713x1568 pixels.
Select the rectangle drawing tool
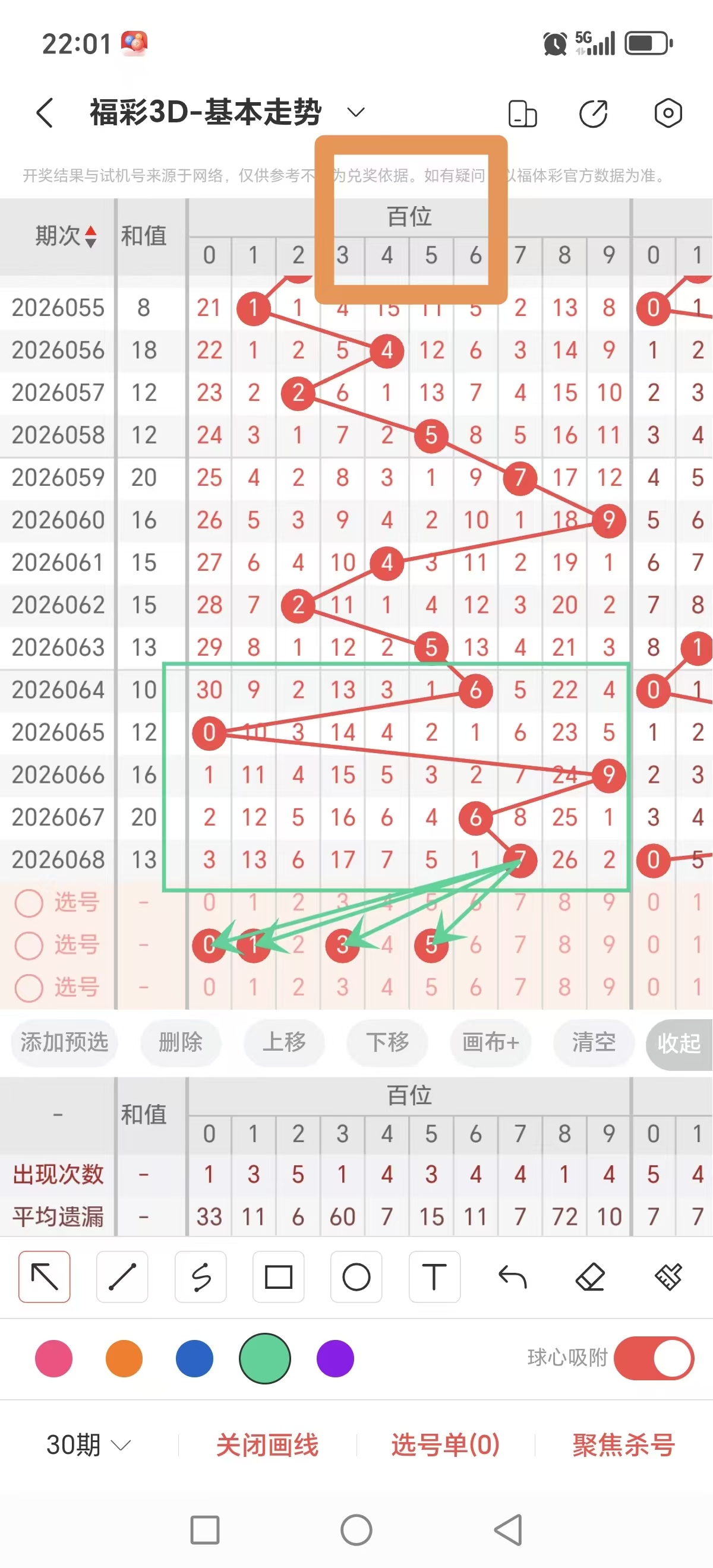click(278, 1278)
